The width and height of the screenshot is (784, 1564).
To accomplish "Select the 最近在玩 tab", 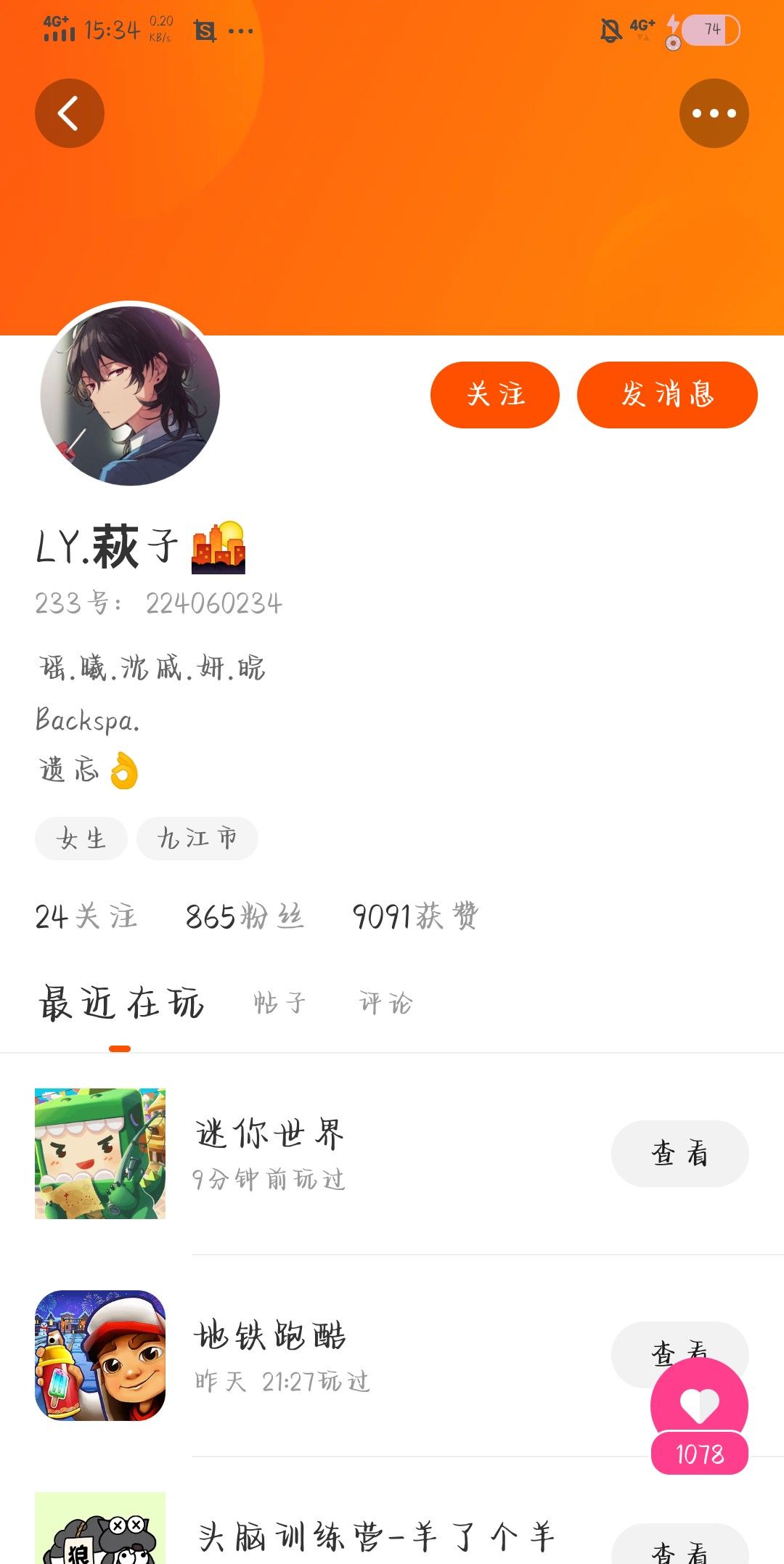I will pos(121,1003).
